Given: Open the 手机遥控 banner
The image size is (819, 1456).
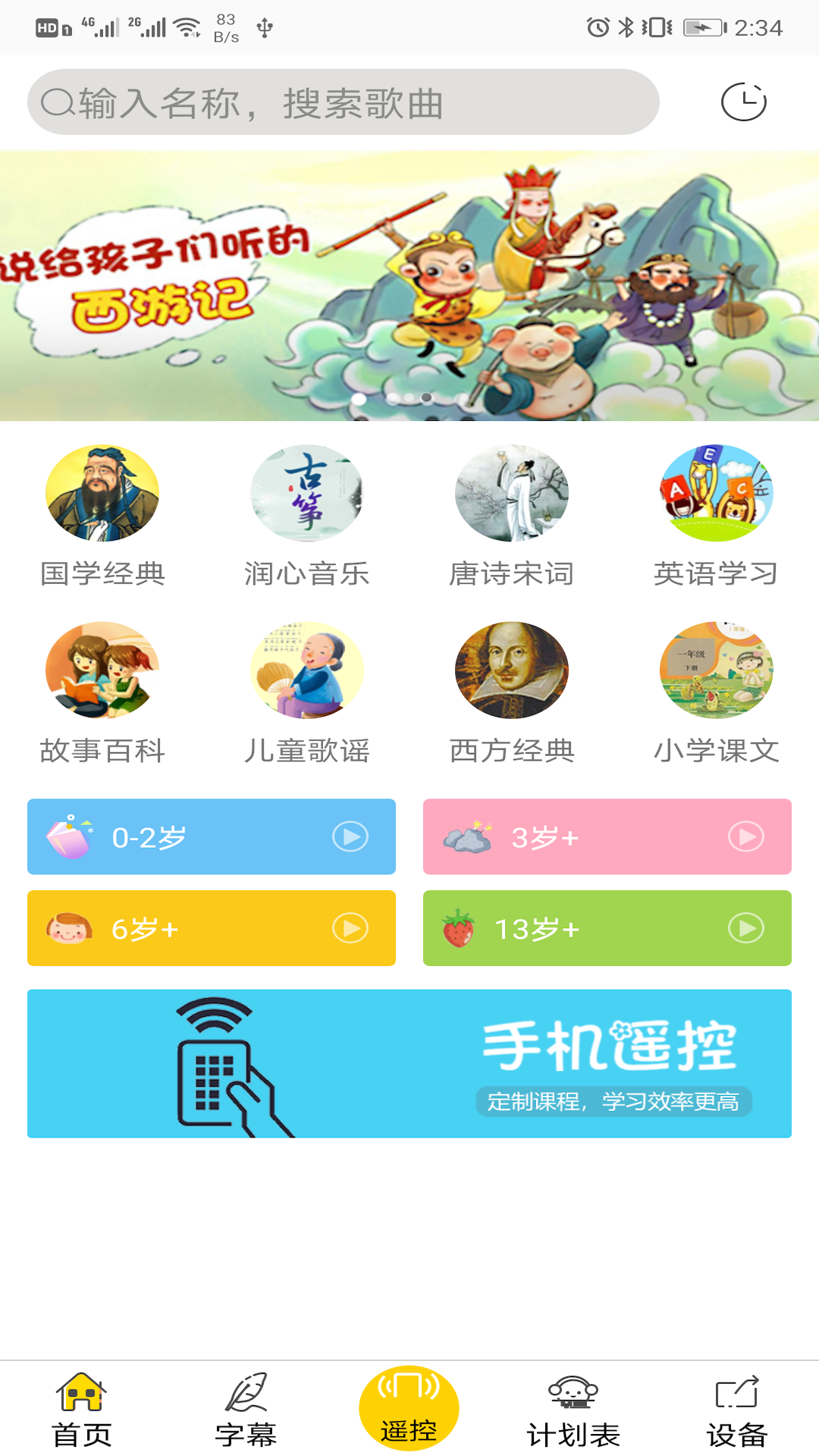Looking at the screenshot, I should pyautogui.click(x=409, y=1063).
